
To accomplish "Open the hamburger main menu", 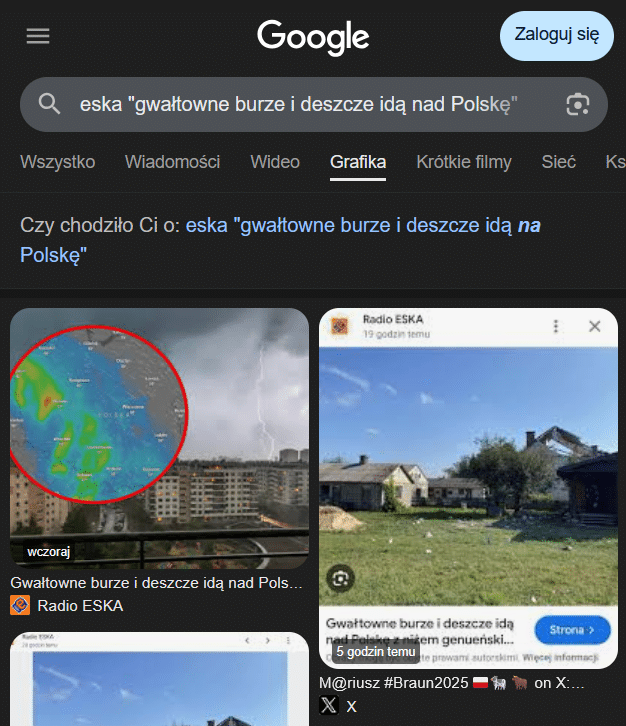I will [38, 37].
